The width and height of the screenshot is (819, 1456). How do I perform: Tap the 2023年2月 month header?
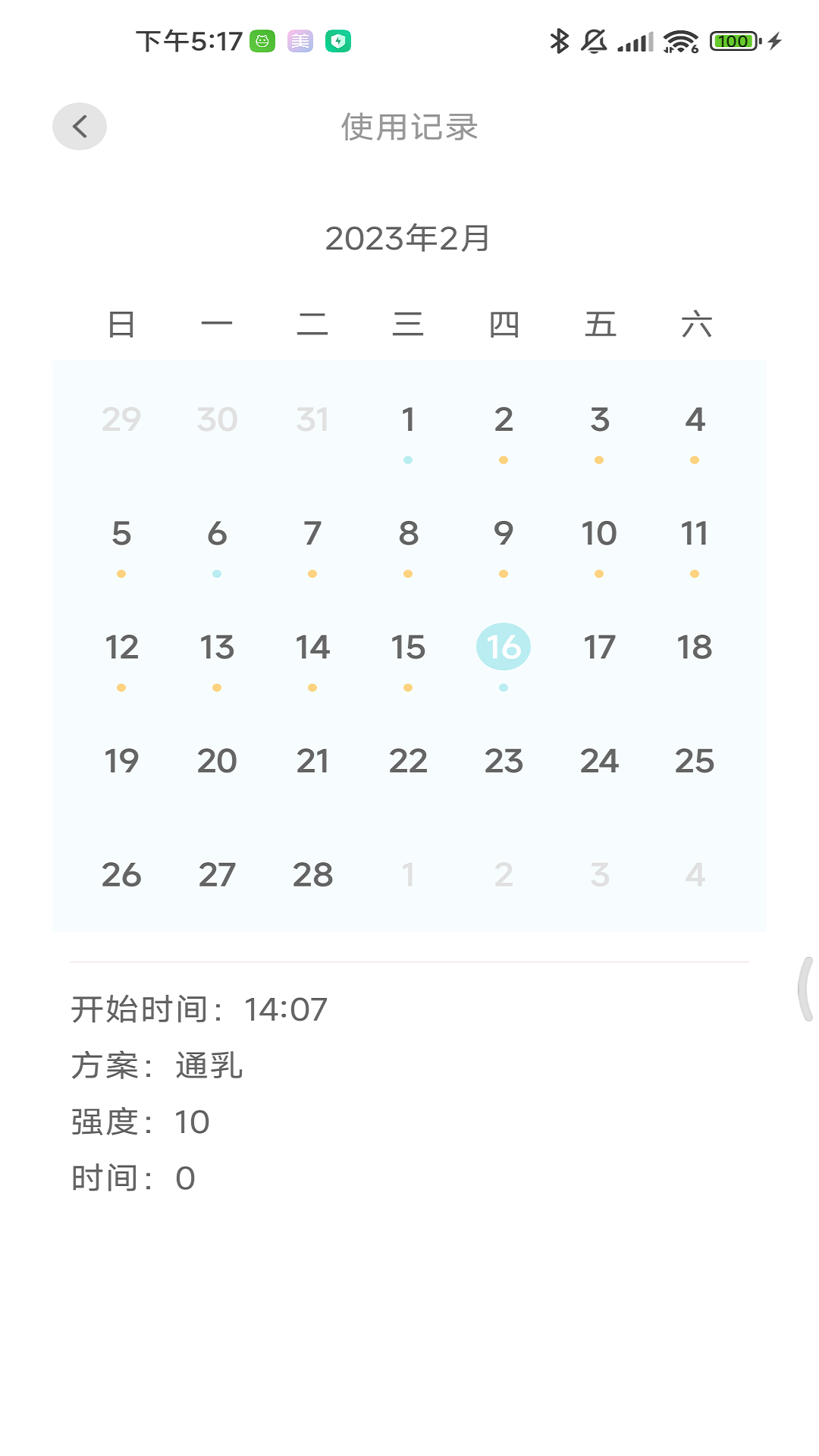(x=408, y=236)
